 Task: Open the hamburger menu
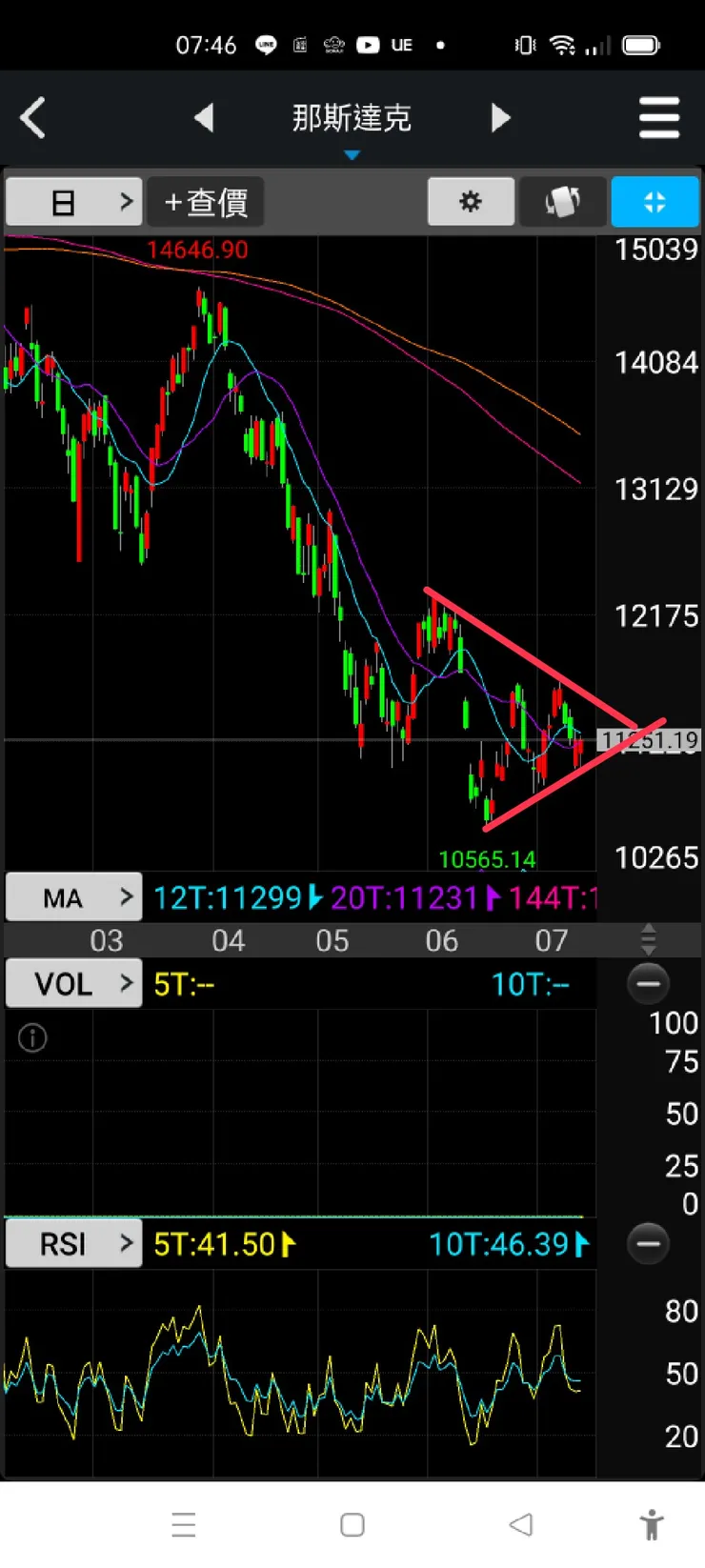(659, 118)
